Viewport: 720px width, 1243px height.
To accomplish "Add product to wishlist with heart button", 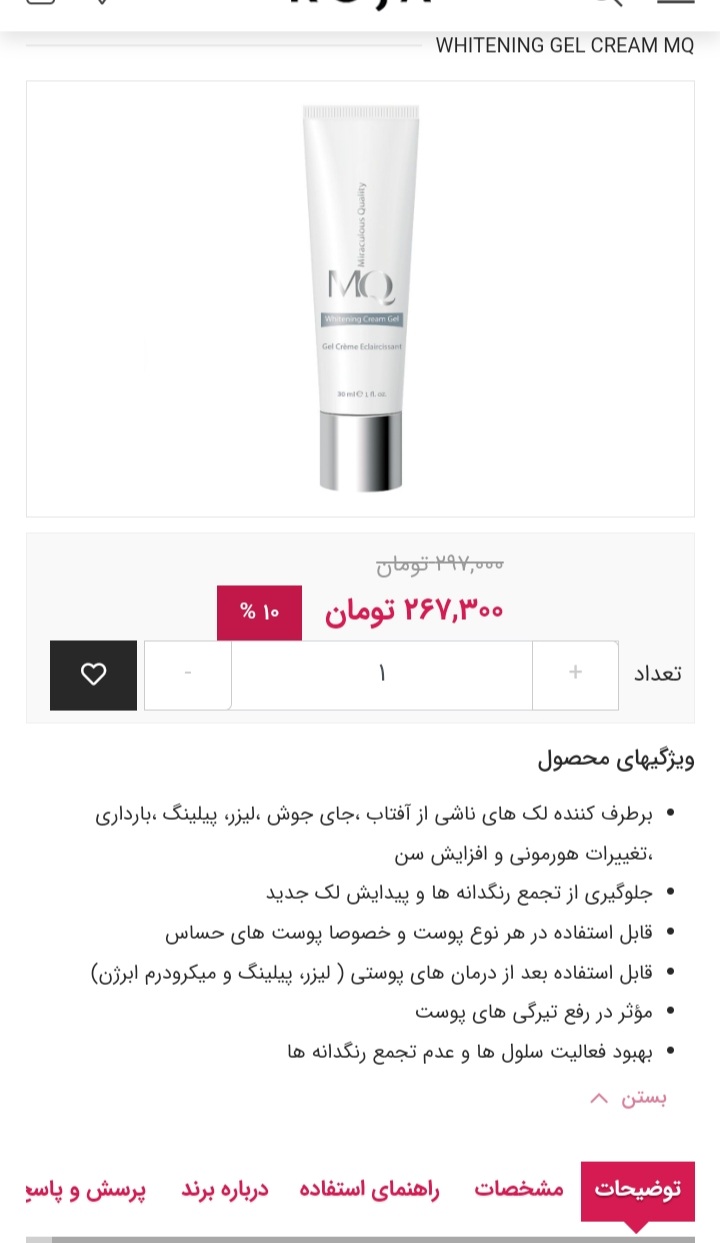I will coord(93,675).
